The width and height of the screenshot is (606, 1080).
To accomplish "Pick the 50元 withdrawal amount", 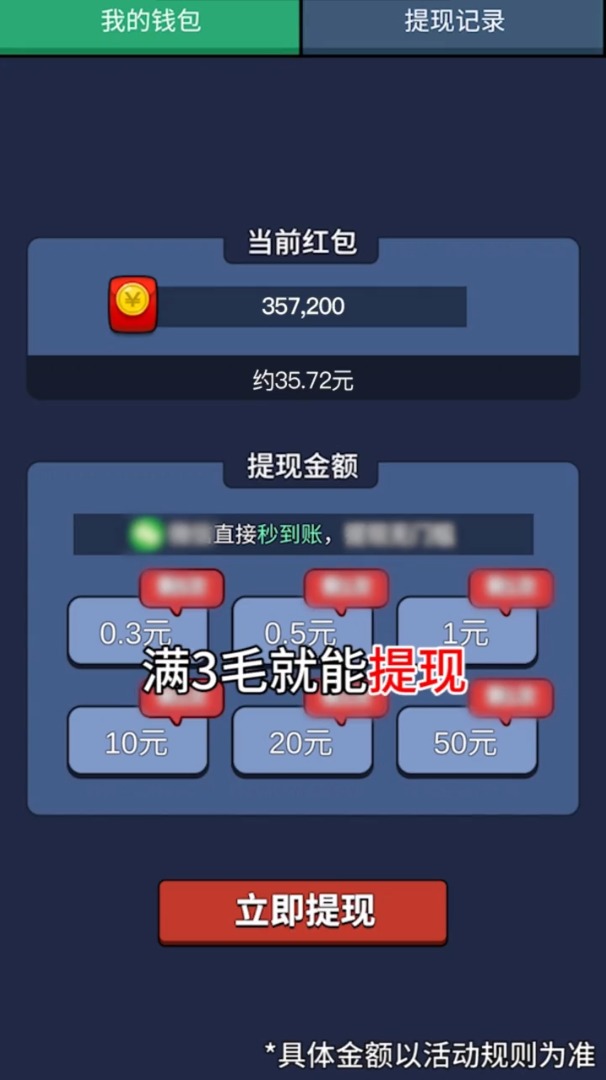I will tap(467, 742).
